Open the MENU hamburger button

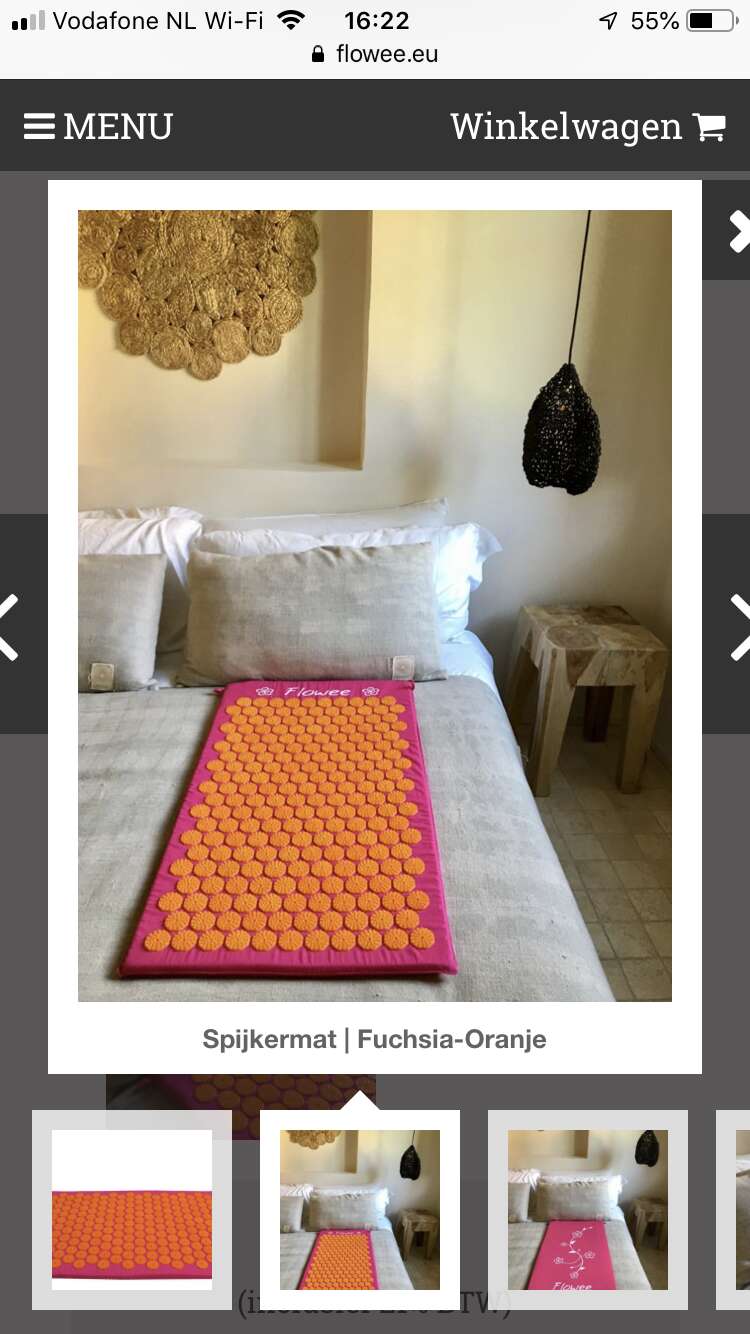tap(98, 127)
